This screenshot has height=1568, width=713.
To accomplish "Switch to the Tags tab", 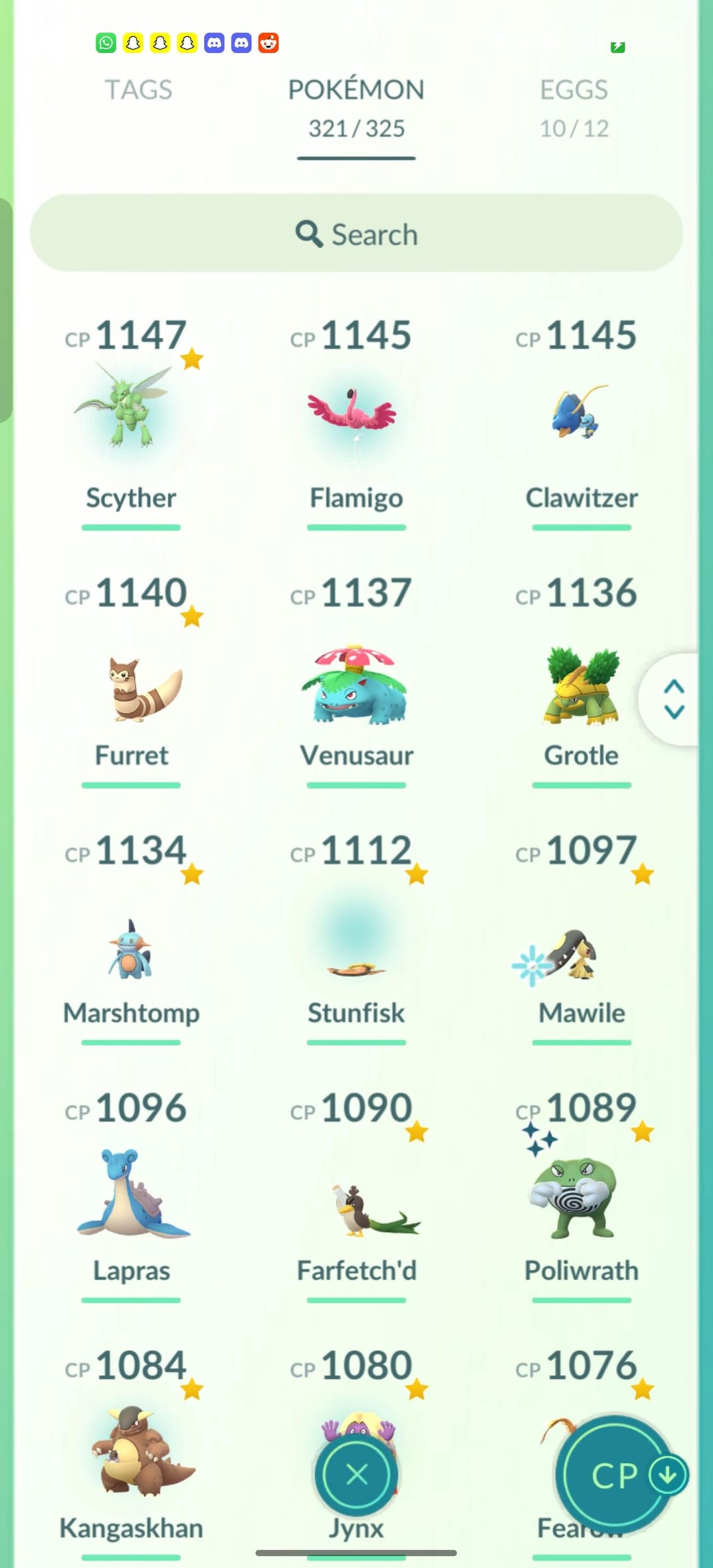I will 139,90.
